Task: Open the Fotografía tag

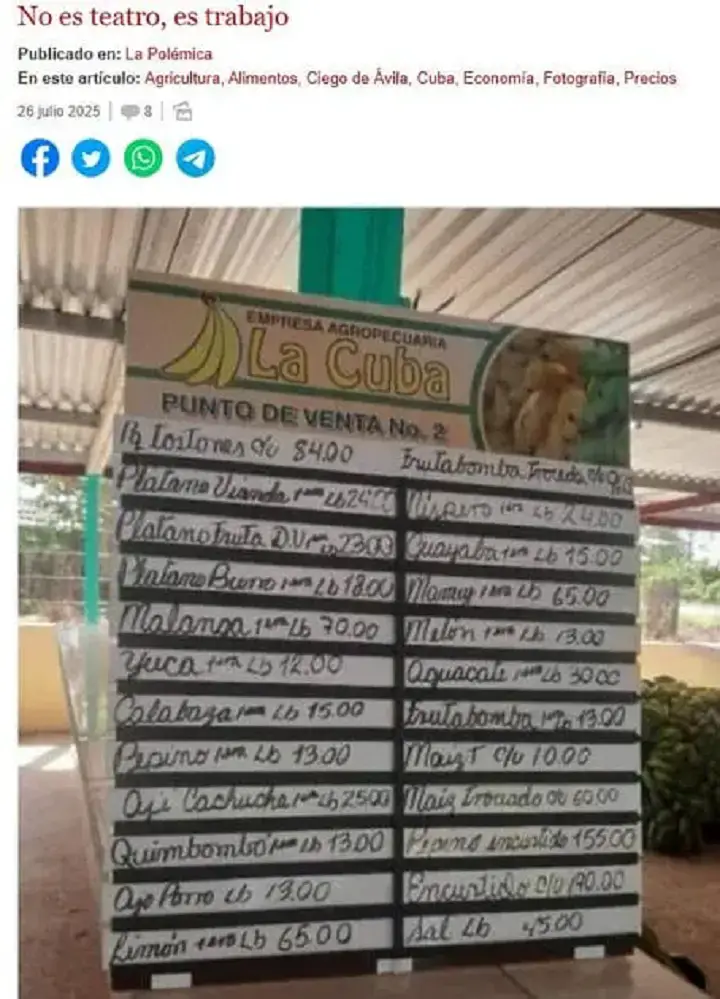Action: (579, 78)
